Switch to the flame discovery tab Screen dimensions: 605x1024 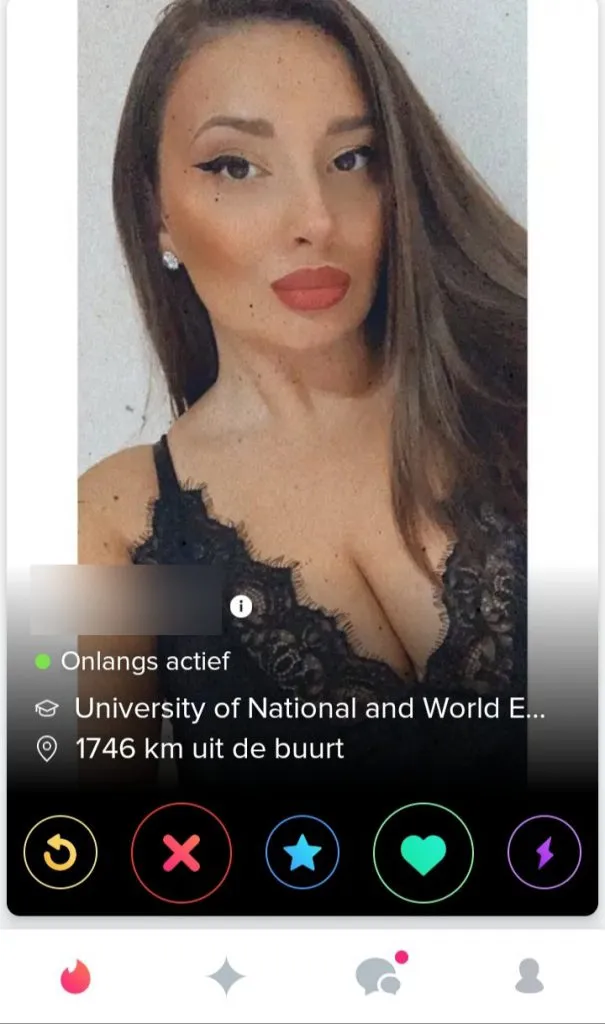tap(75, 977)
